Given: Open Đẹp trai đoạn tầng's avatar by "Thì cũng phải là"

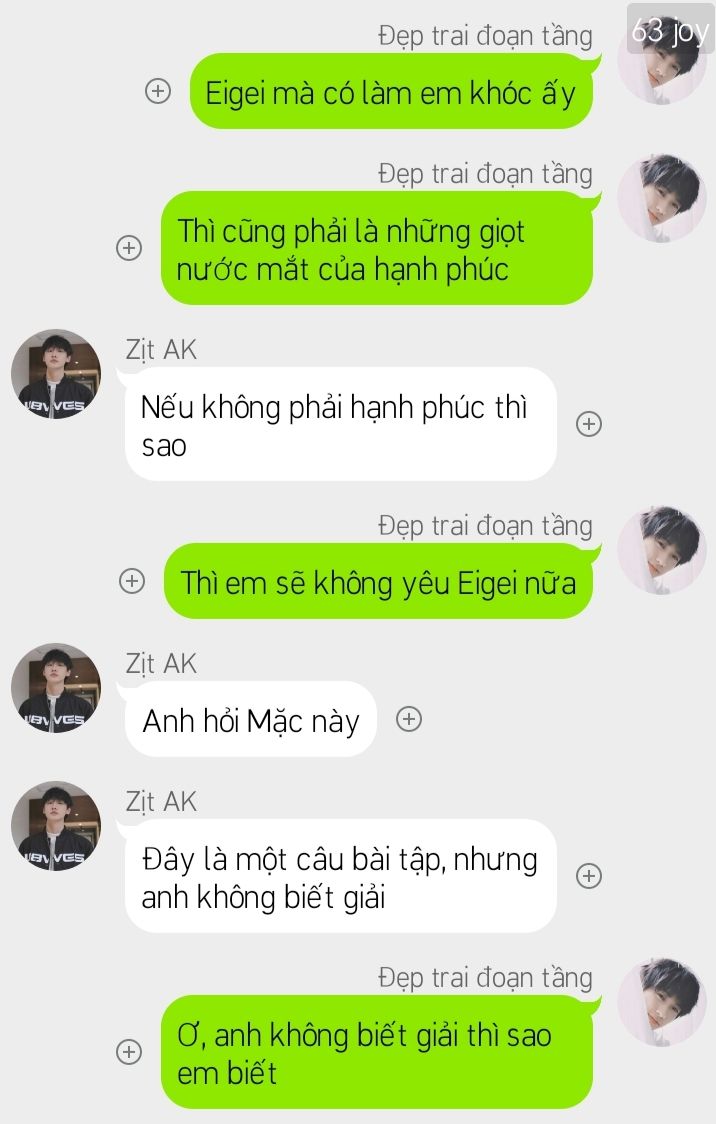Looking at the screenshot, I should click(662, 198).
